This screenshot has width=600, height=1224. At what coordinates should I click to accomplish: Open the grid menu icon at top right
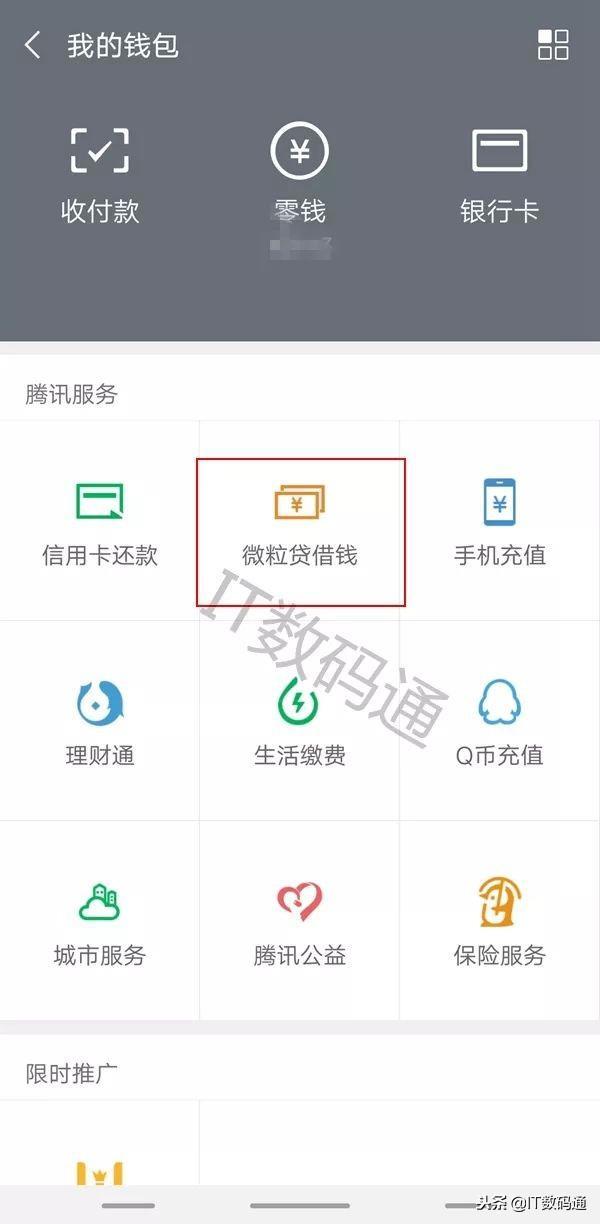click(553, 45)
